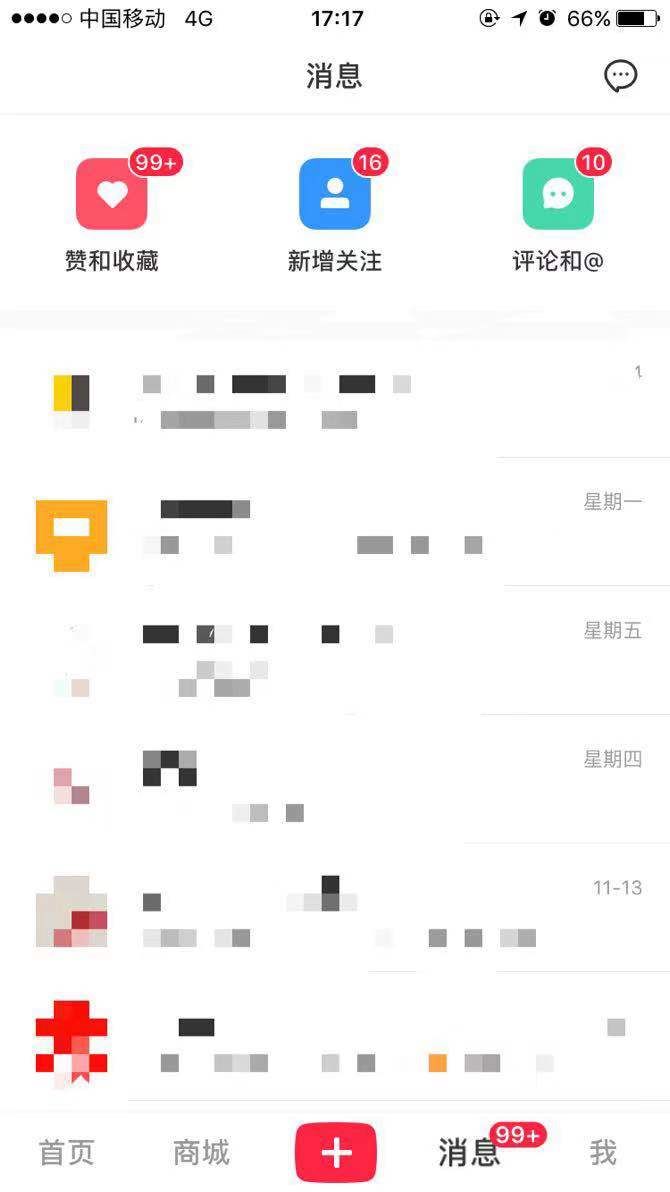Open 评论和@ notifications
Screen dimensions: 670x1192
(x=558, y=195)
